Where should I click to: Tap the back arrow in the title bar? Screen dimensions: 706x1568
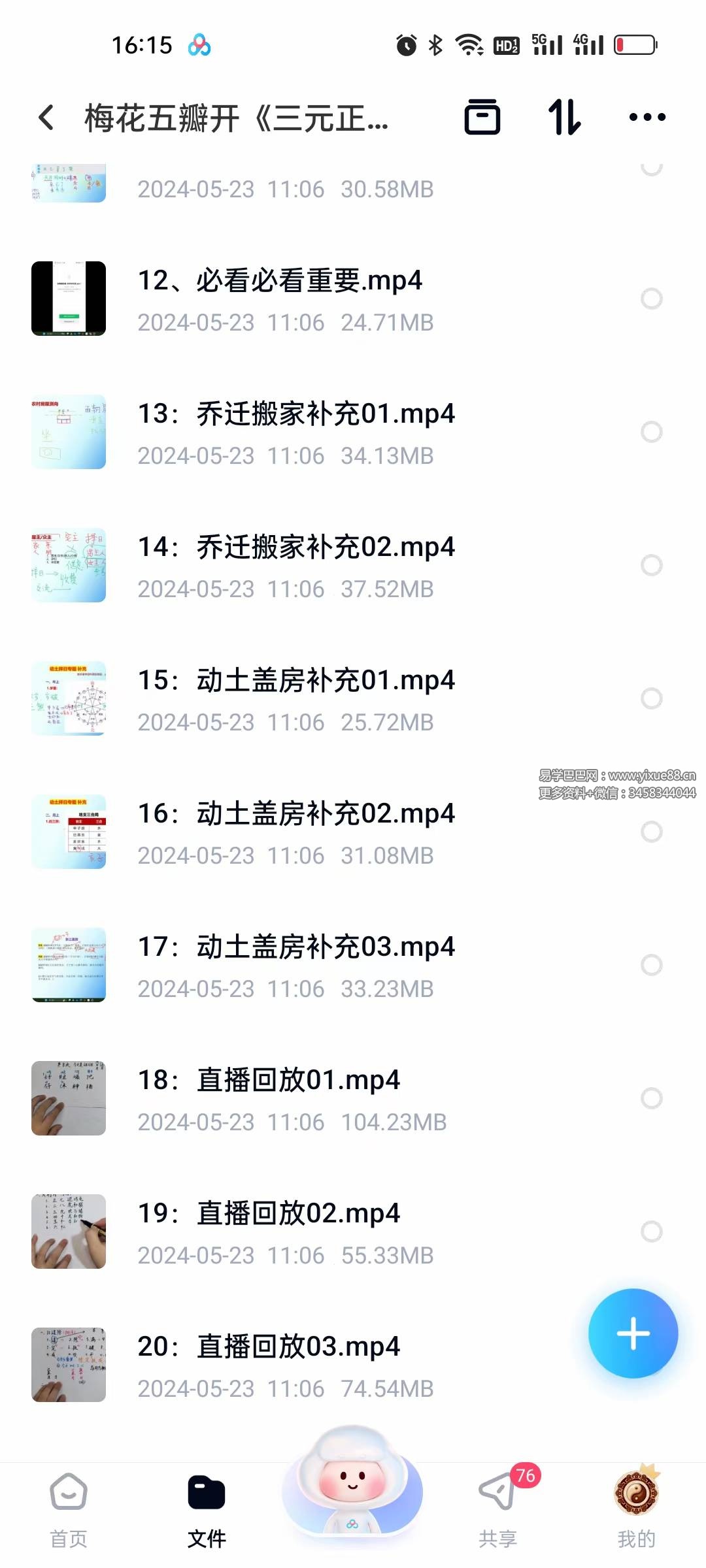pos(44,118)
